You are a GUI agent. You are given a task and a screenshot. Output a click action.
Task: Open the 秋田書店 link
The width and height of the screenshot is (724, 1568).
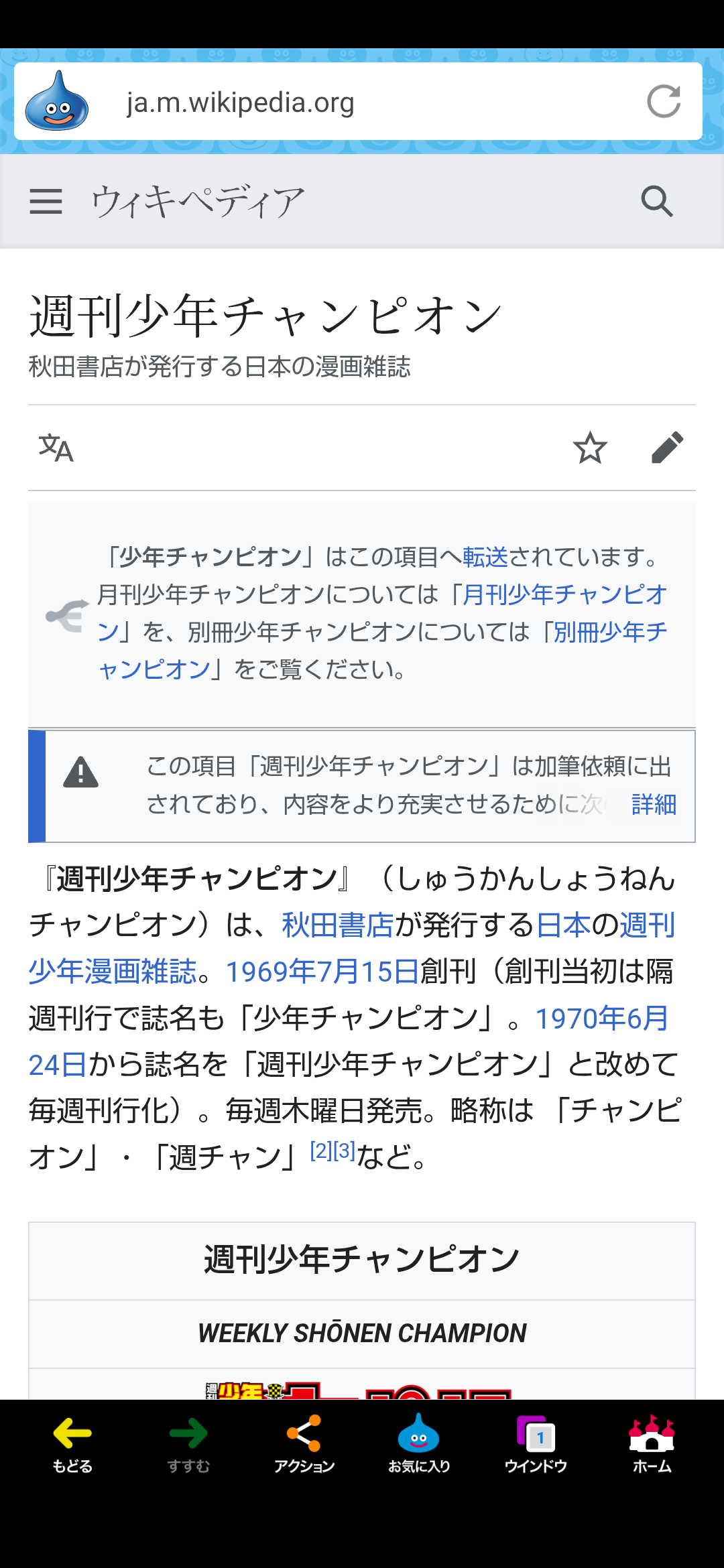tap(338, 925)
